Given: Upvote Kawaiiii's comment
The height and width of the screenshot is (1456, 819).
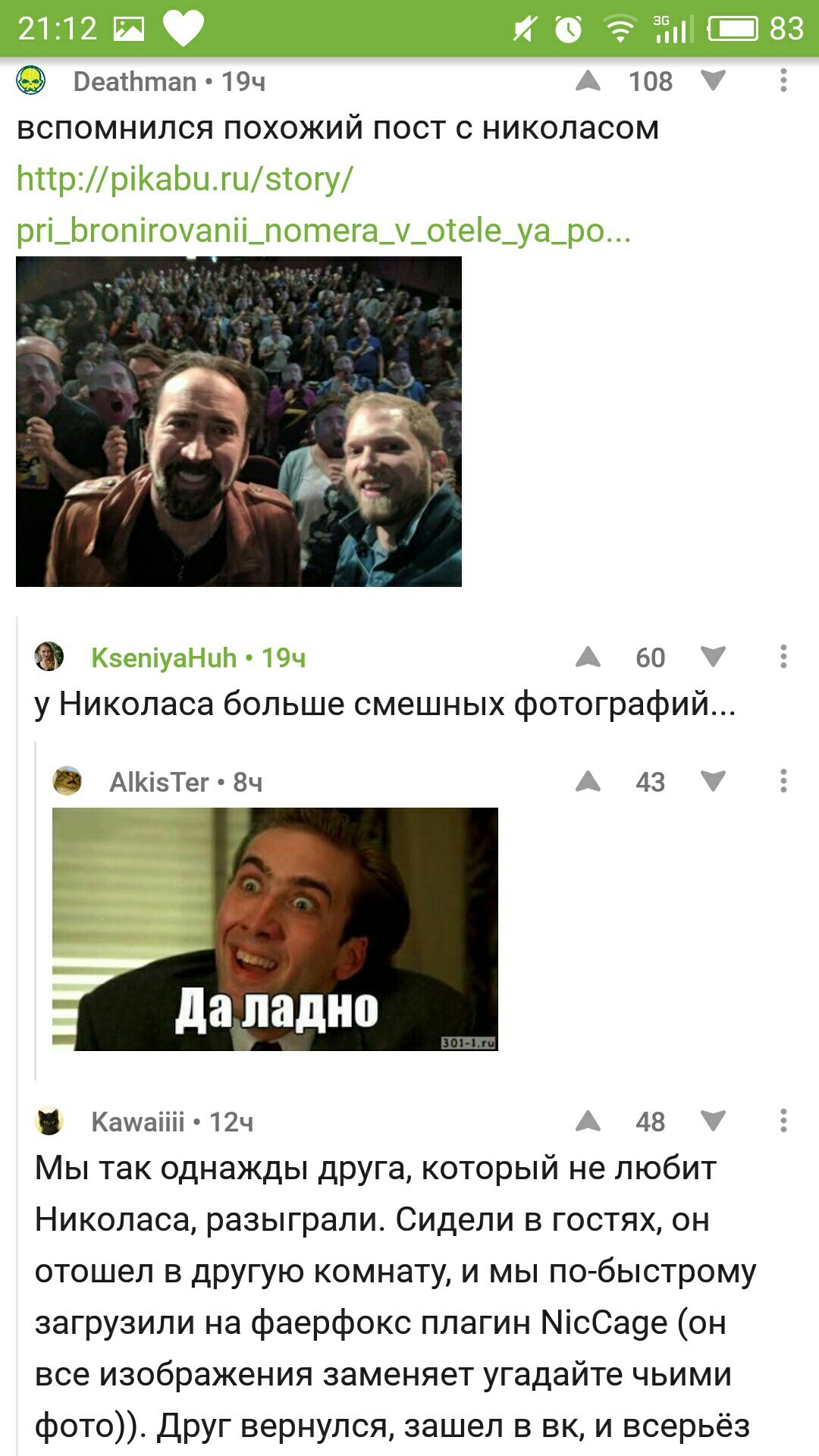Looking at the screenshot, I should click(588, 1122).
